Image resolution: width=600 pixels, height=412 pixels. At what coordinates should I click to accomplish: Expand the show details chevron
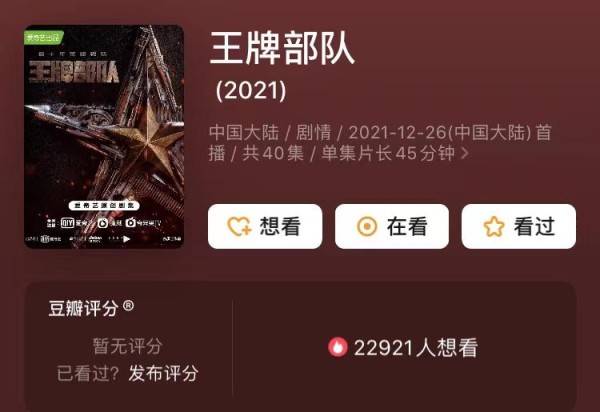pos(463,155)
